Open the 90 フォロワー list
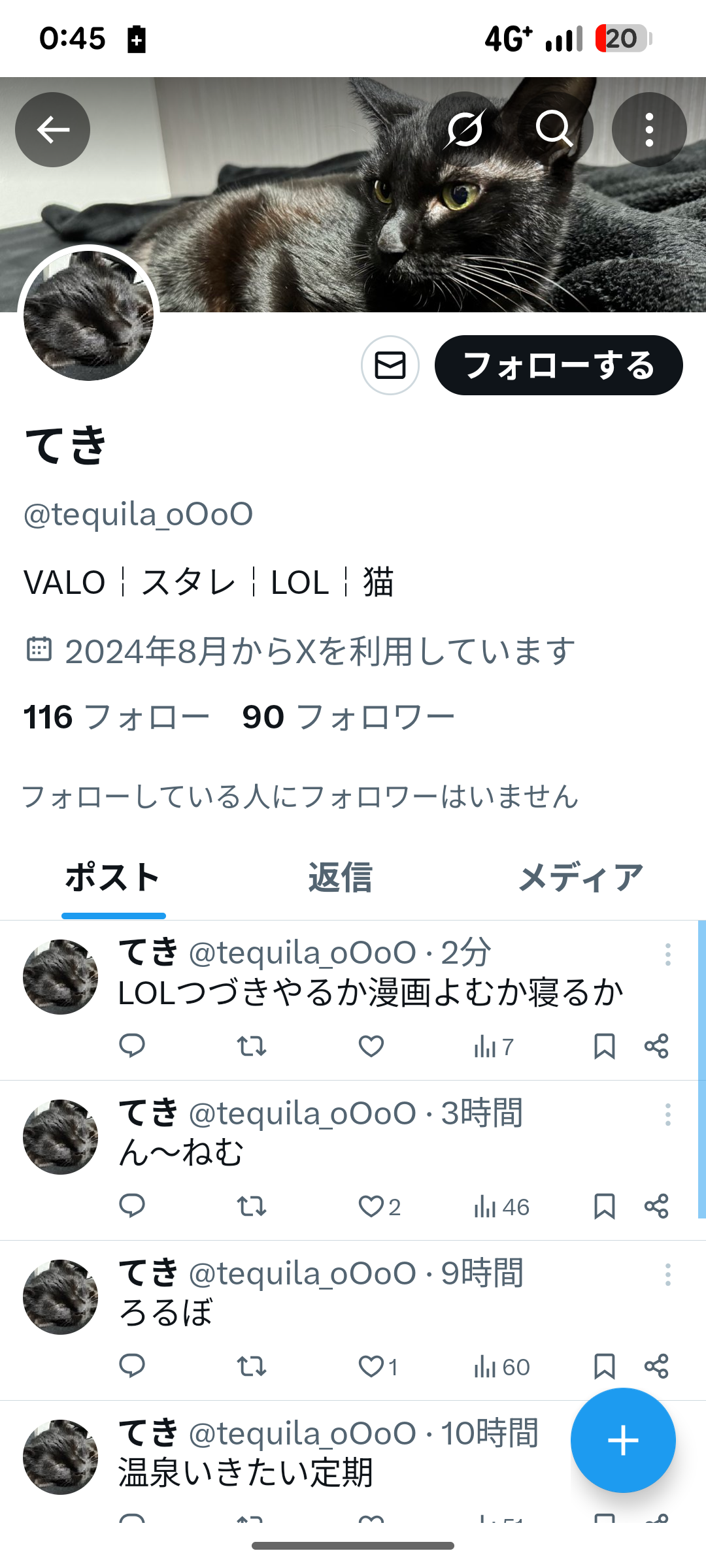Image resolution: width=706 pixels, height=1568 pixels. click(348, 717)
